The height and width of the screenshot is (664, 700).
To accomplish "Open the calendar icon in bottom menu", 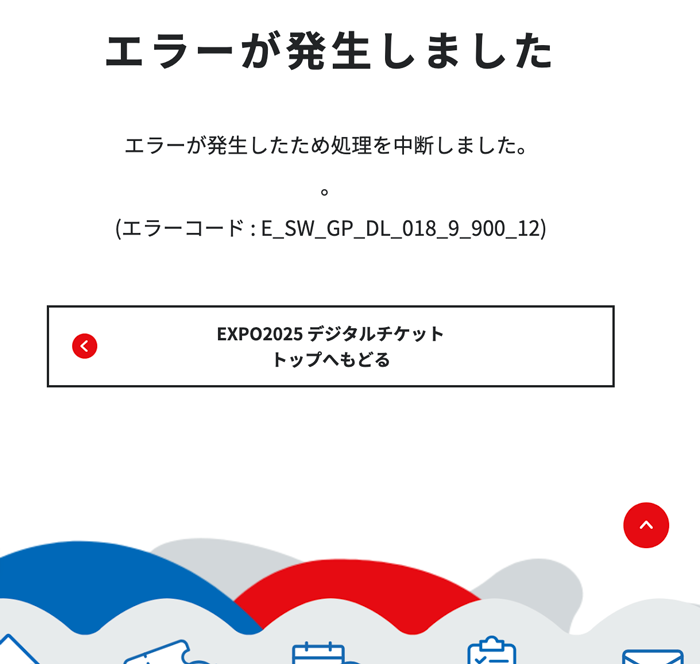I will [318, 653].
